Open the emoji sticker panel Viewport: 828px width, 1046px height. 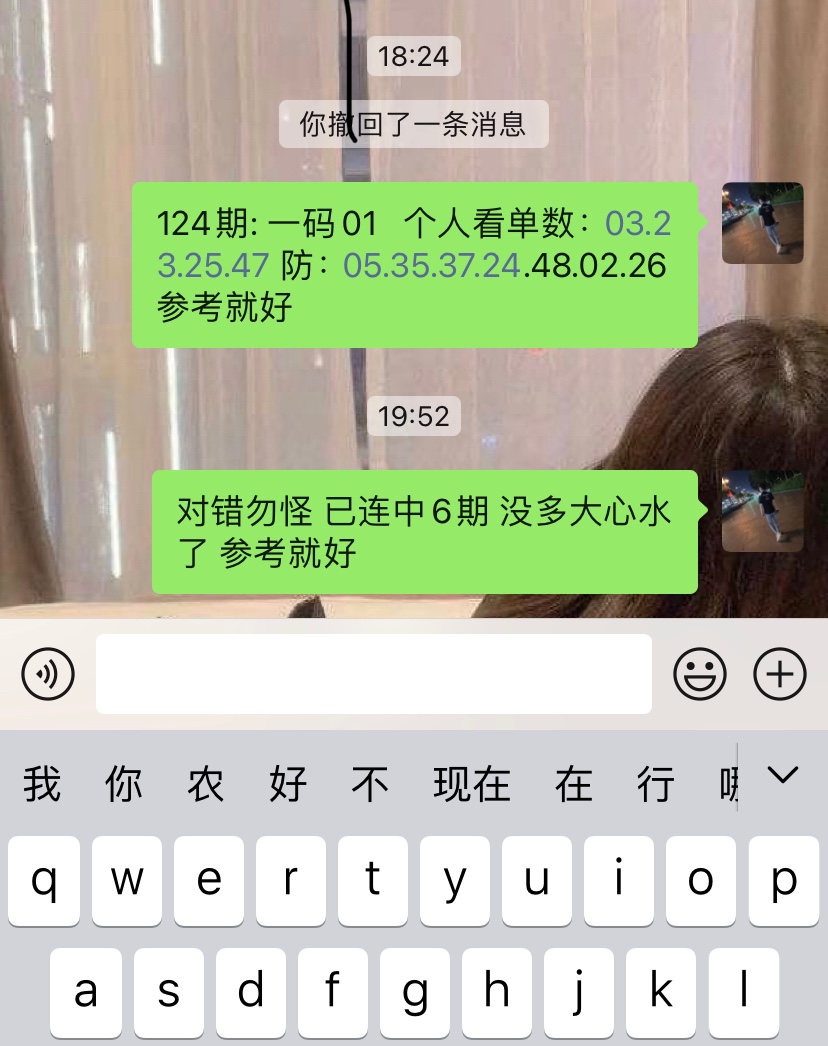699,675
